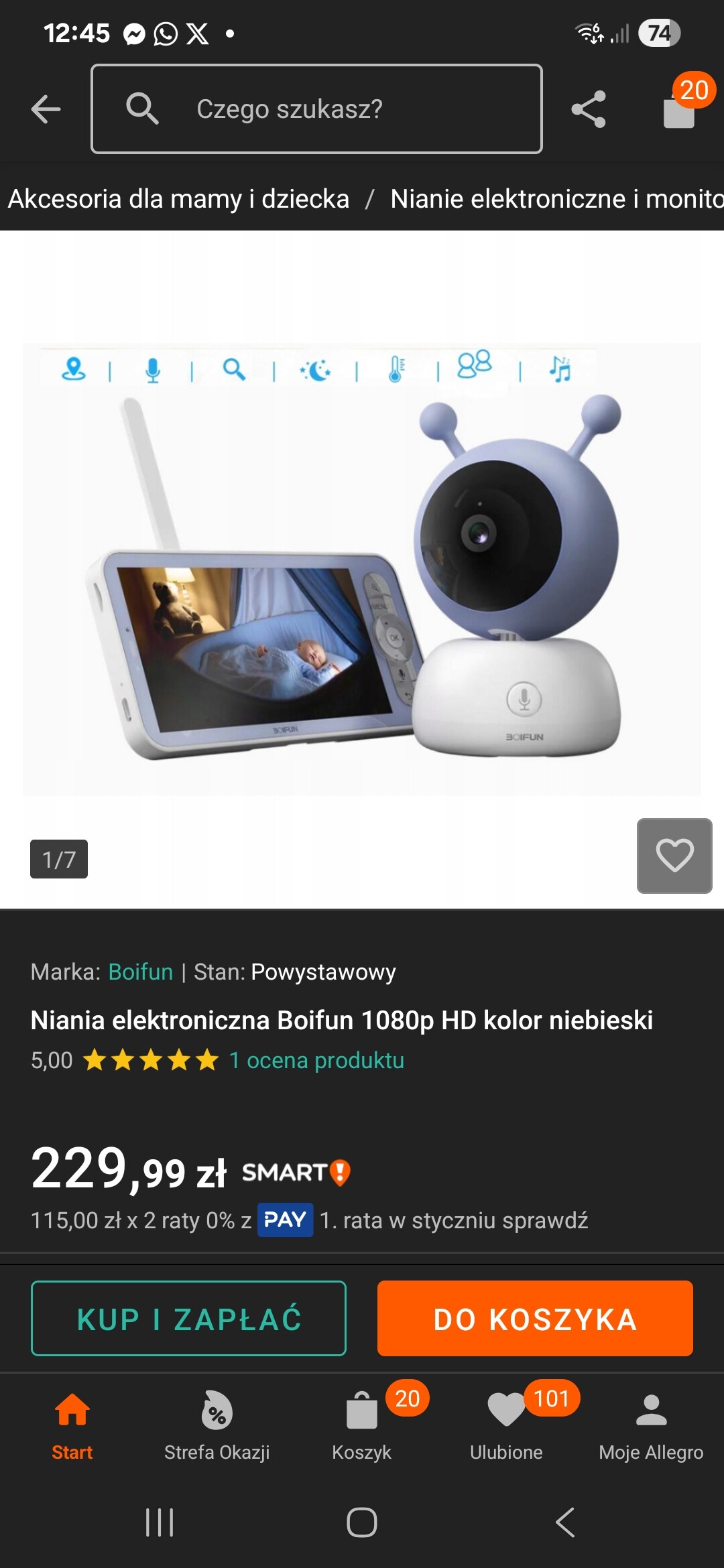Image resolution: width=724 pixels, height=1568 pixels.
Task: Tap the system home button
Action: [362, 1522]
